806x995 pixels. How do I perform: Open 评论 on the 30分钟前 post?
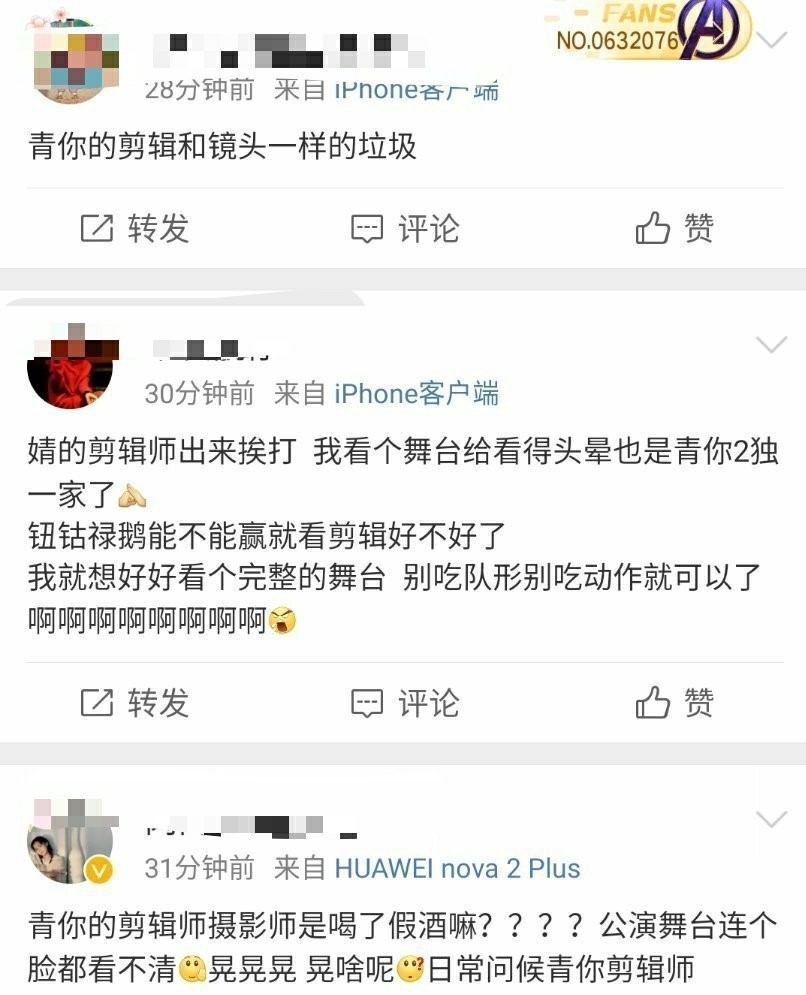[x=405, y=703]
